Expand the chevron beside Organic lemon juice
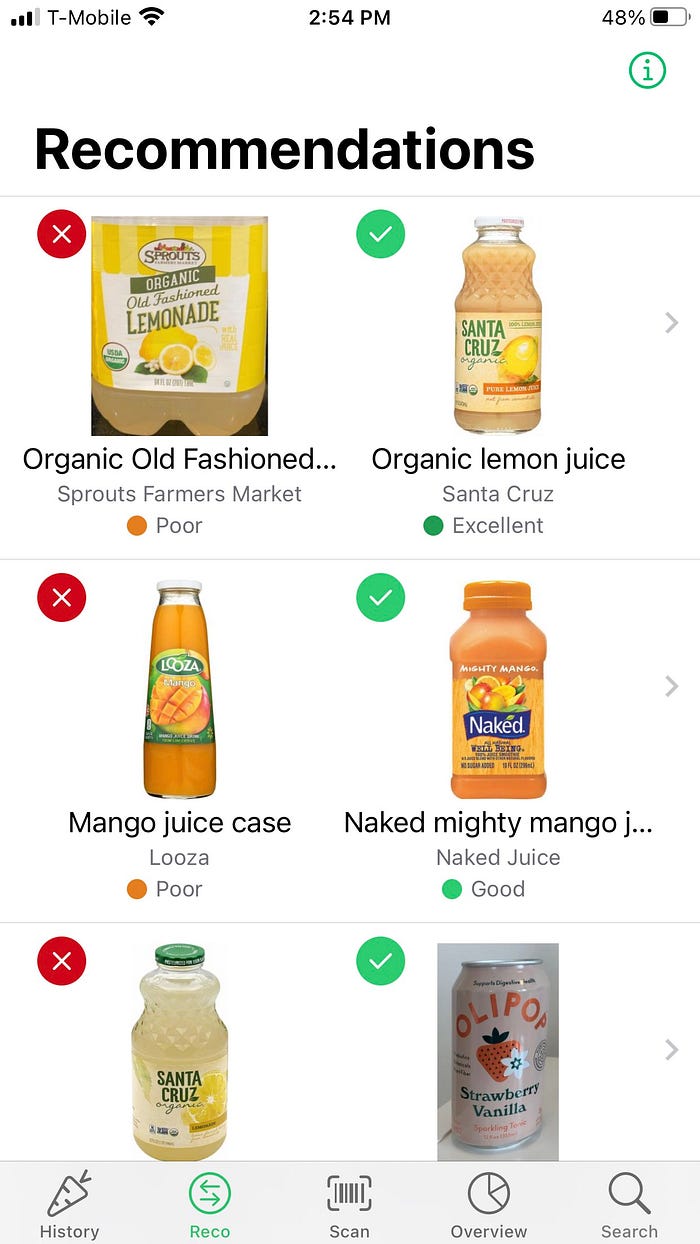This screenshot has width=700, height=1244. tap(671, 322)
